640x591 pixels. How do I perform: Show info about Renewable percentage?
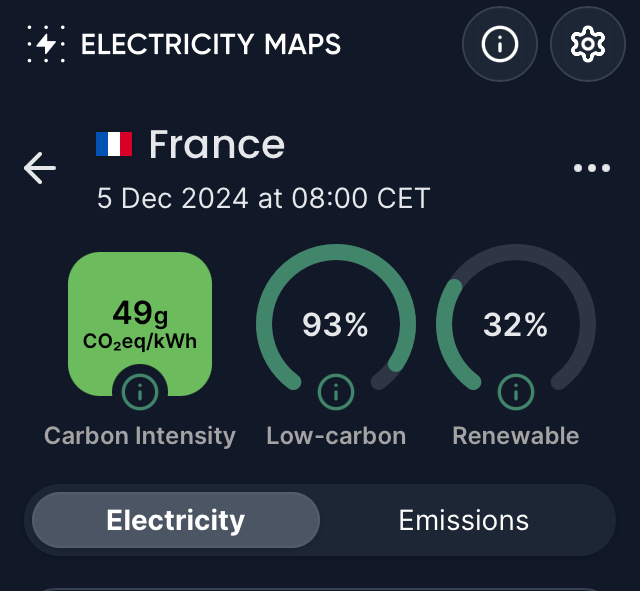pos(516,392)
